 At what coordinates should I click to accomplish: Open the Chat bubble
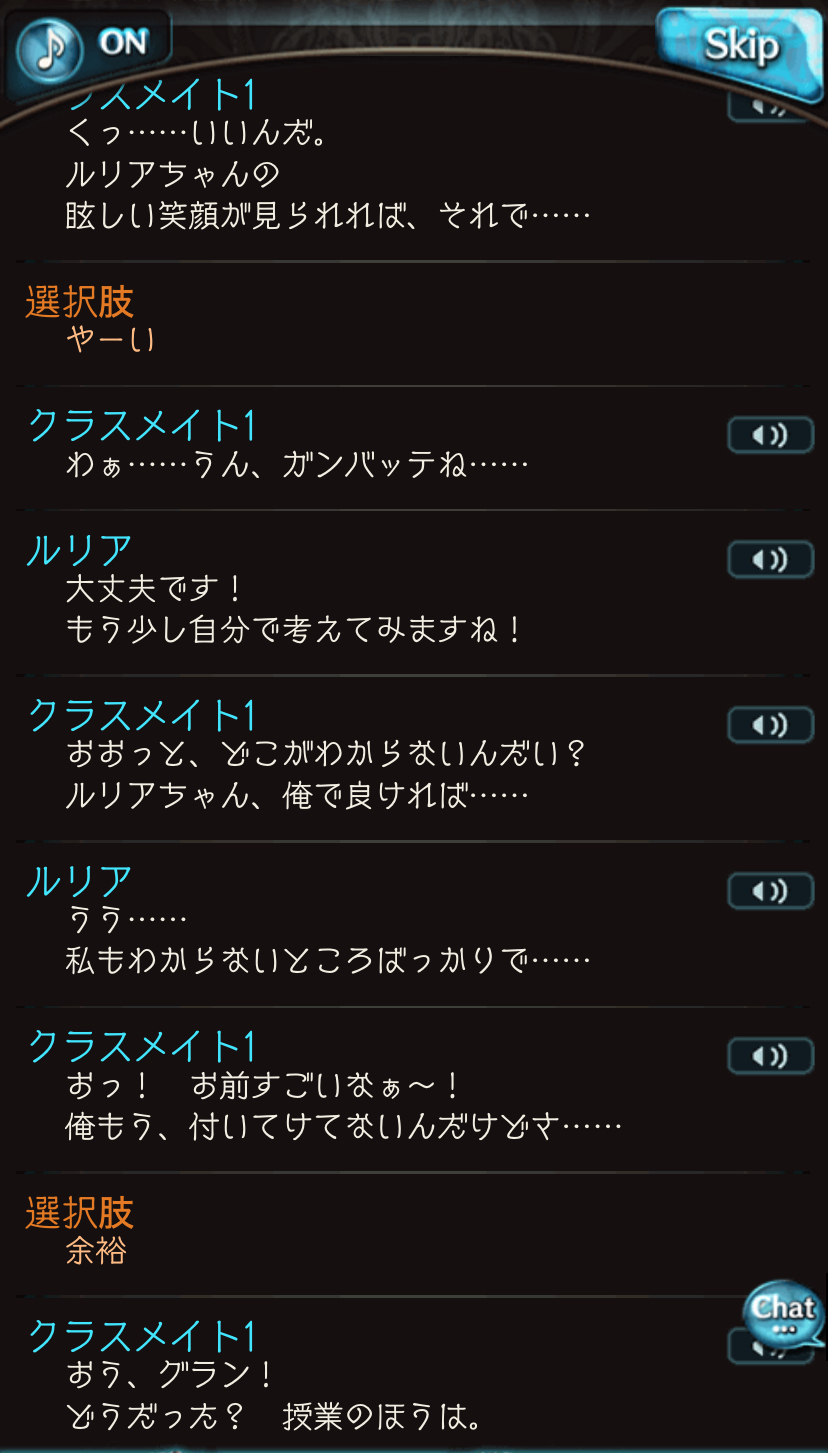coord(785,1316)
